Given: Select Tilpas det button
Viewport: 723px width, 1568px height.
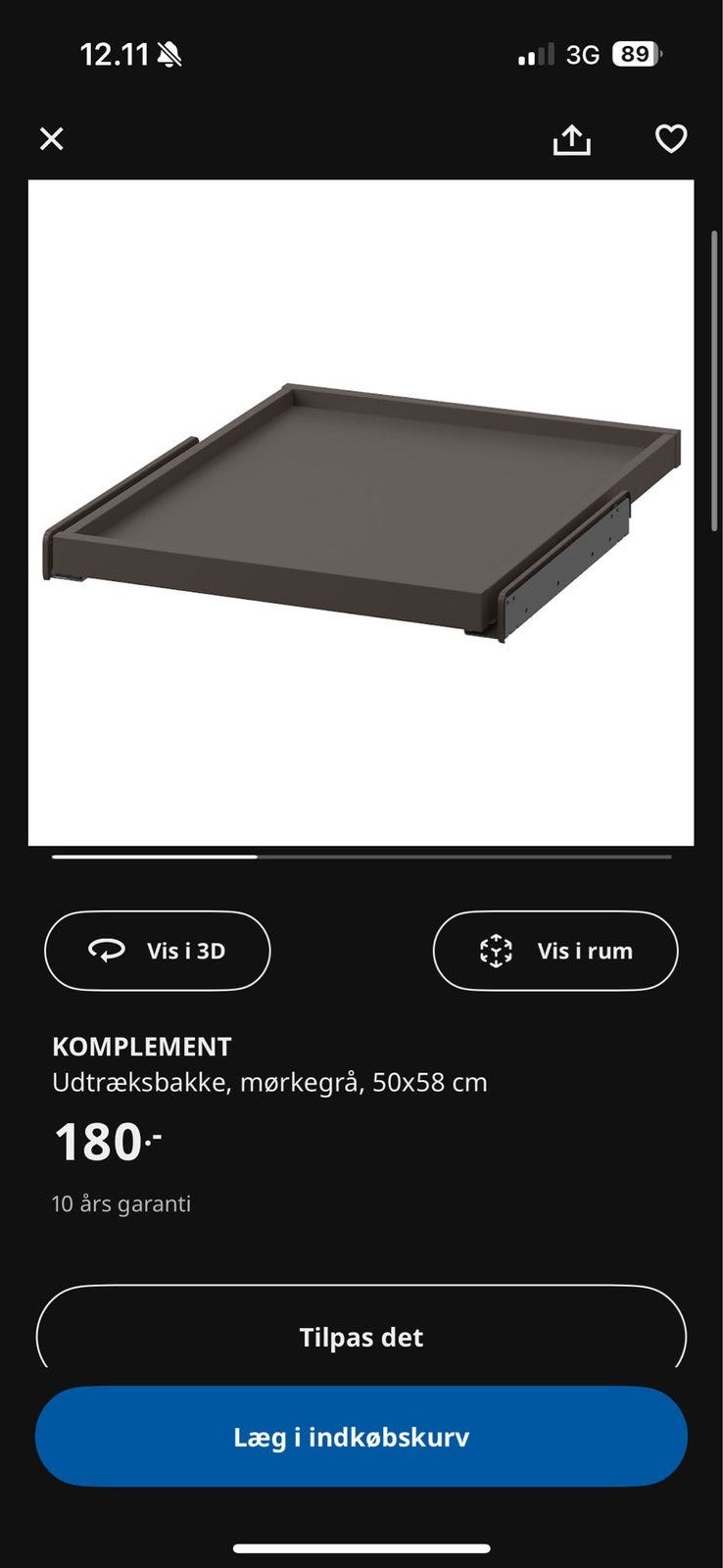Looking at the screenshot, I should (x=361, y=1336).
